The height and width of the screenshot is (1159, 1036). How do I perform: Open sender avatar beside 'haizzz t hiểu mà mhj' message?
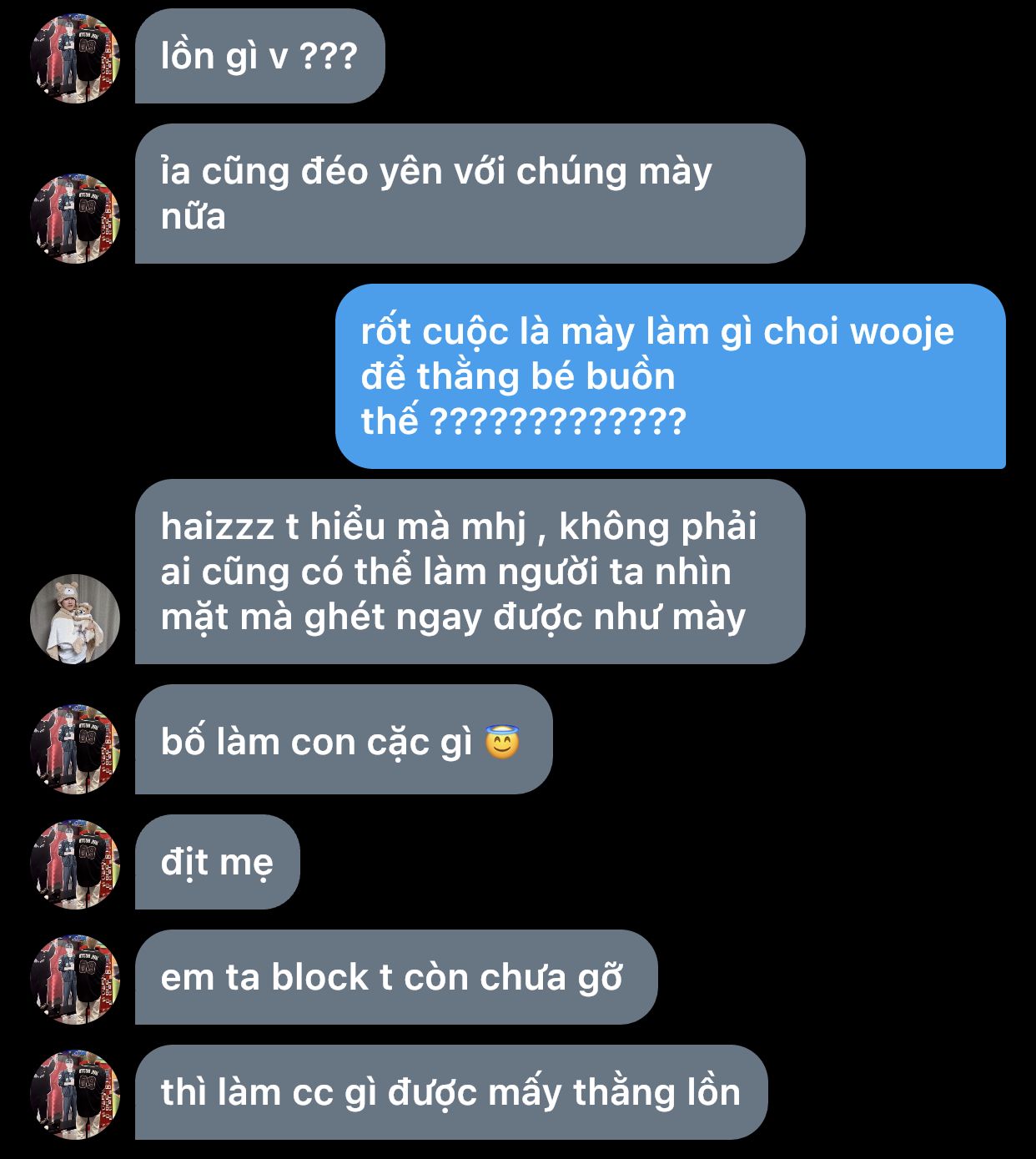click(x=75, y=619)
